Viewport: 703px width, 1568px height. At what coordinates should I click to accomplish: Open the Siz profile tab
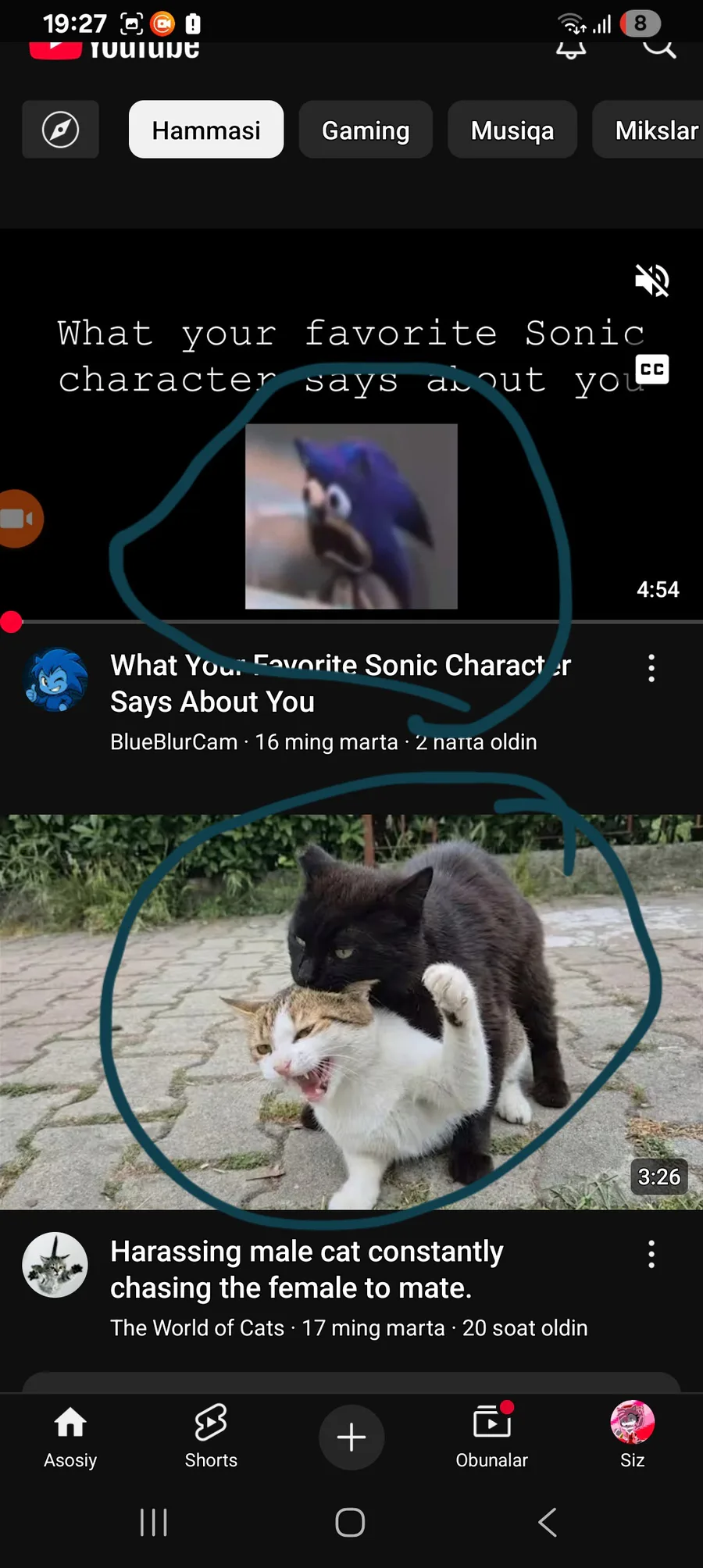point(633,1436)
